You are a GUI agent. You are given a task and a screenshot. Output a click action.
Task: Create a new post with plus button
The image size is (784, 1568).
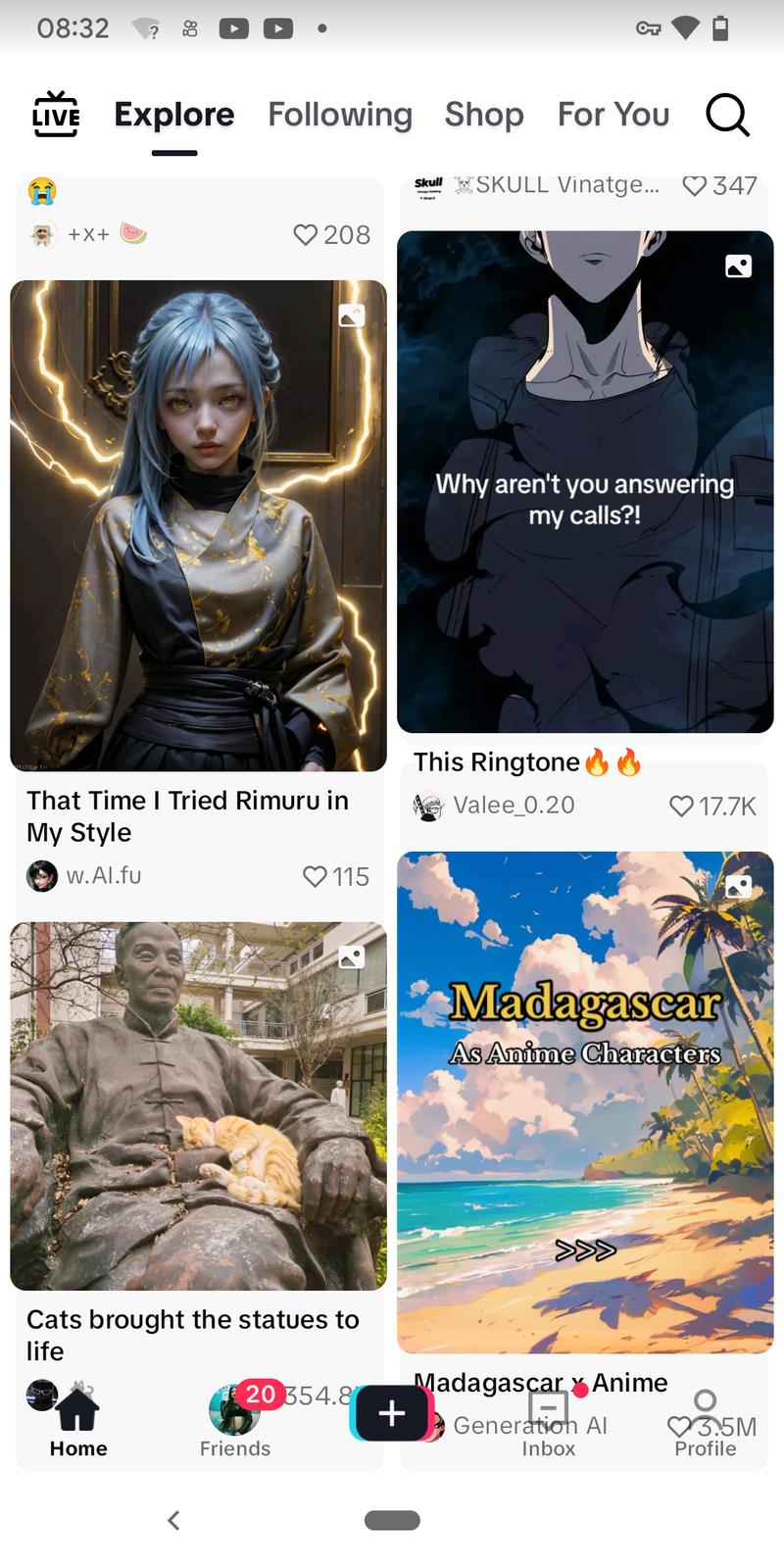pyautogui.click(x=391, y=1413)
